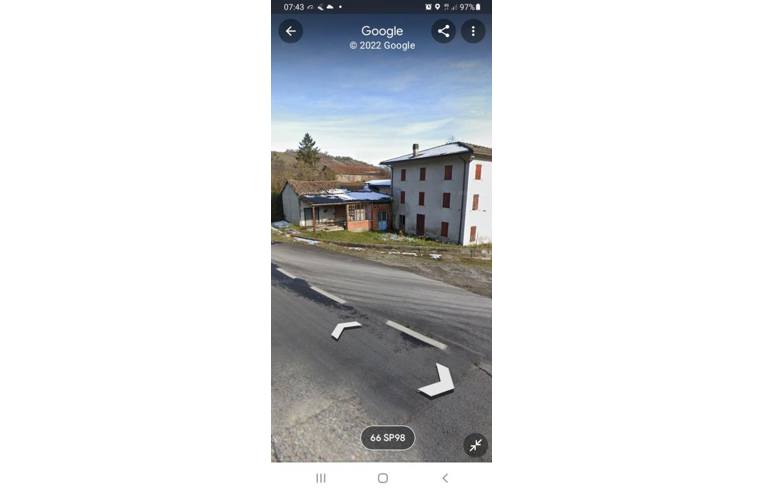The image size is (764, 492).
Task: Collapse the Street View with the shrink icon
Action: tap(475, 445)
